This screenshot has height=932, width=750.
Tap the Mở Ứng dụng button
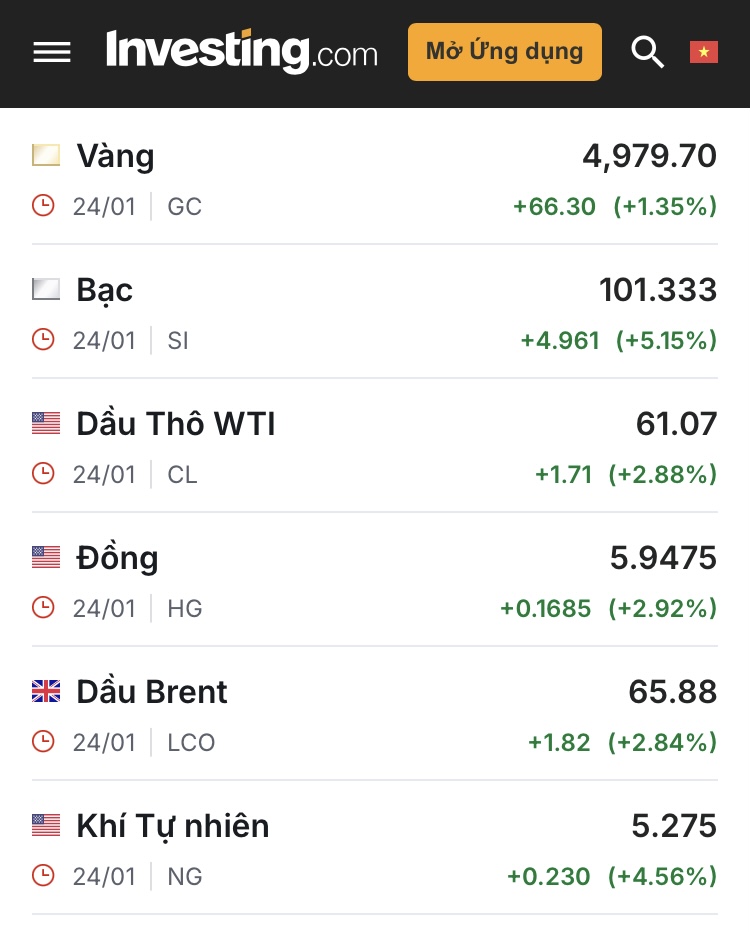pyautogui.click(x=504, y=52)
